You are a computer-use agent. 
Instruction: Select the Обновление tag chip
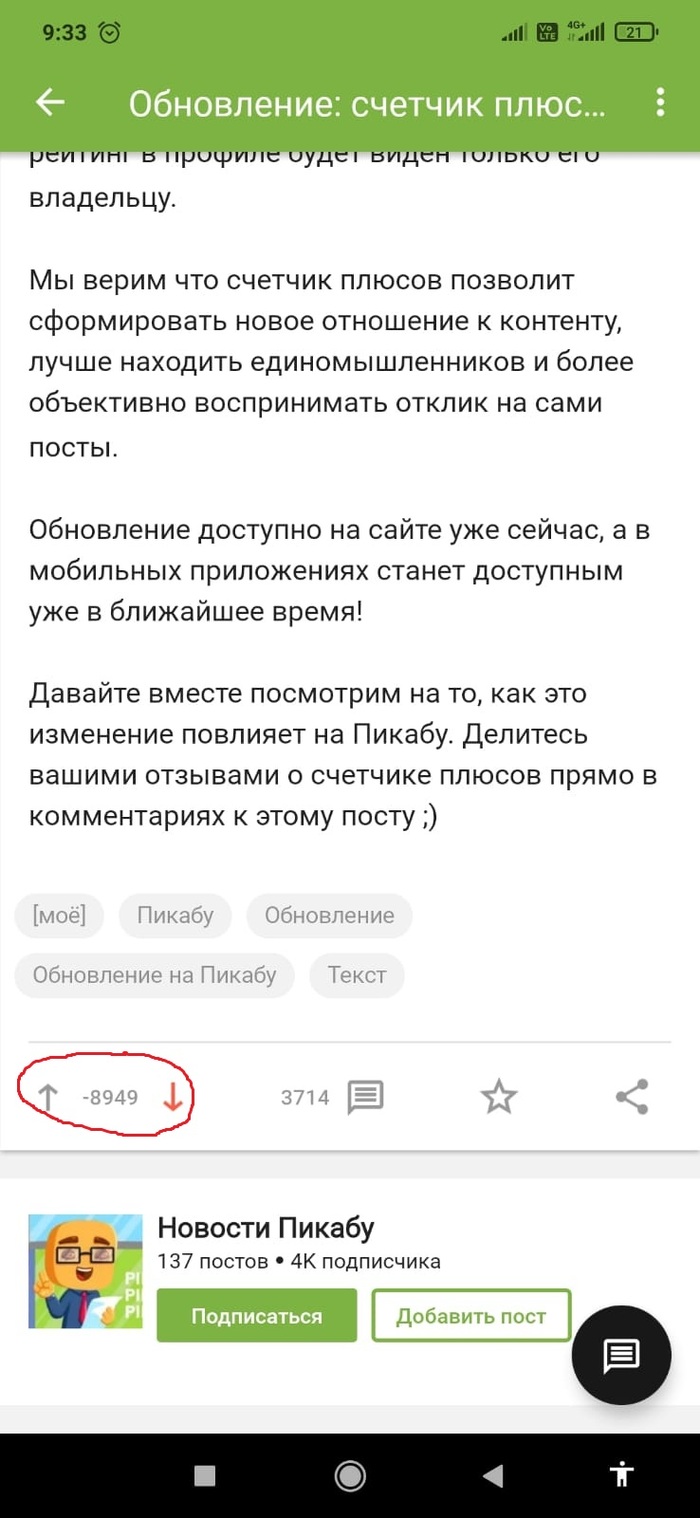pyautogui.click(x=329, y=915)
